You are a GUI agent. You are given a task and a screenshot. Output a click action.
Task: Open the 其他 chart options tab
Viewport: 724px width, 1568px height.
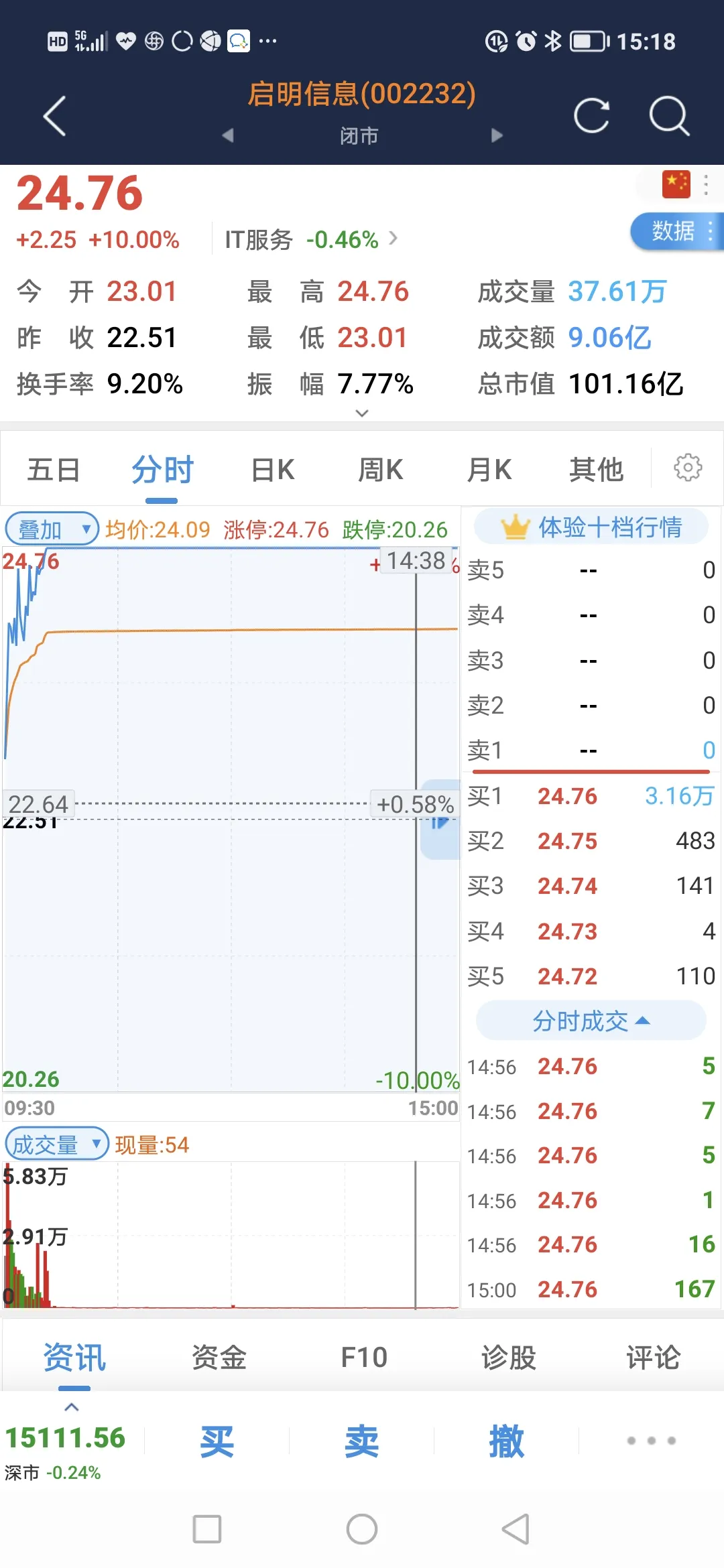596,470
